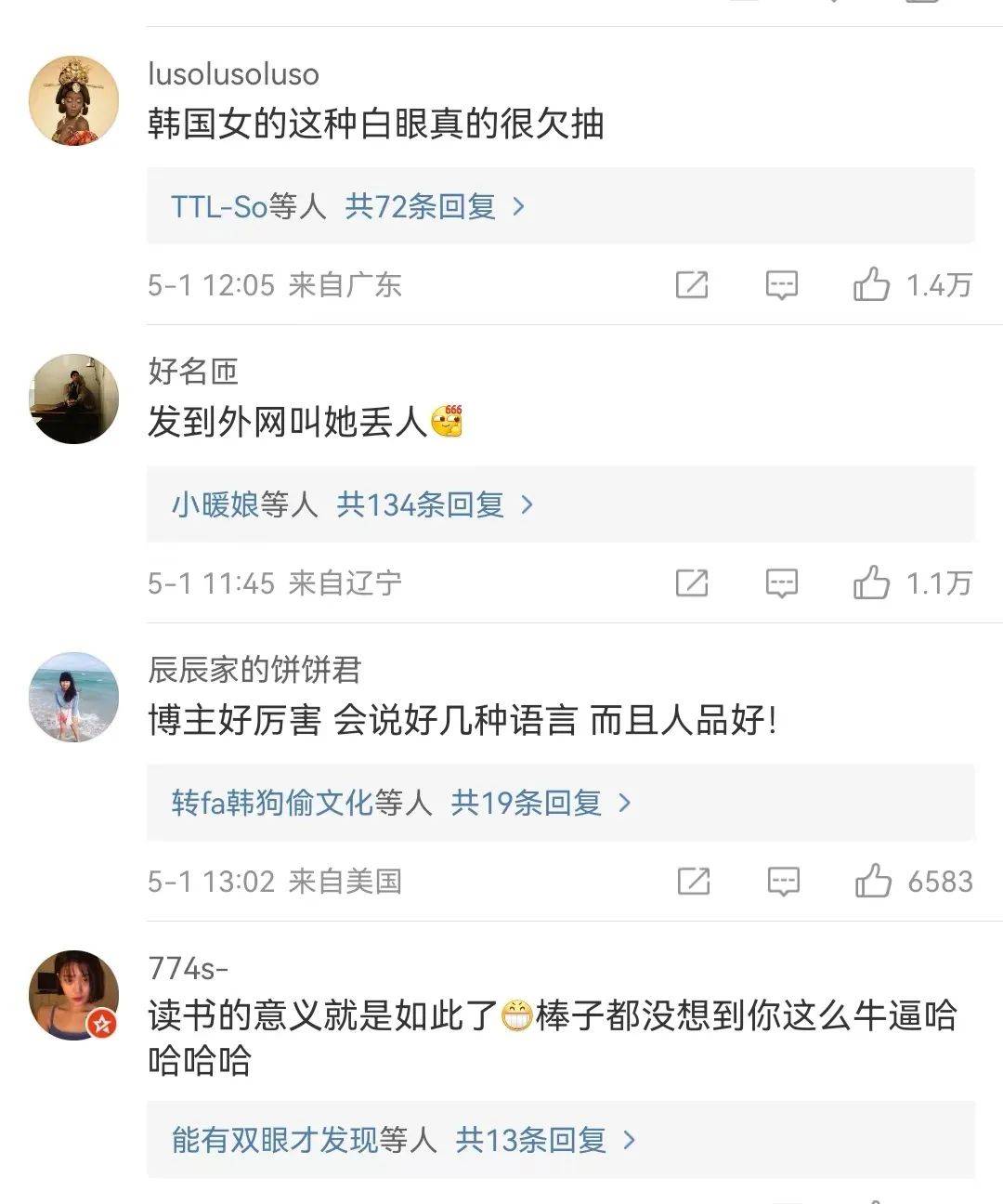
Task: Open 辰辰家的饼饼君's avatar
Action: point(73,697)
